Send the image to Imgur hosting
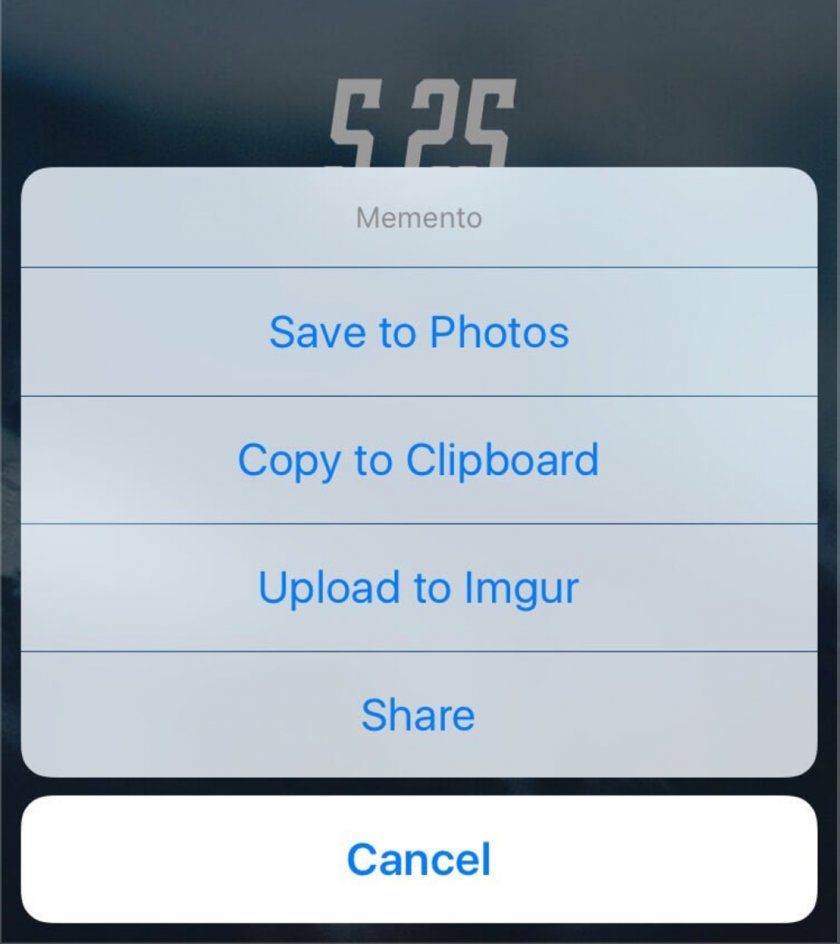This screenshot has height=944, width=840. 419,587
